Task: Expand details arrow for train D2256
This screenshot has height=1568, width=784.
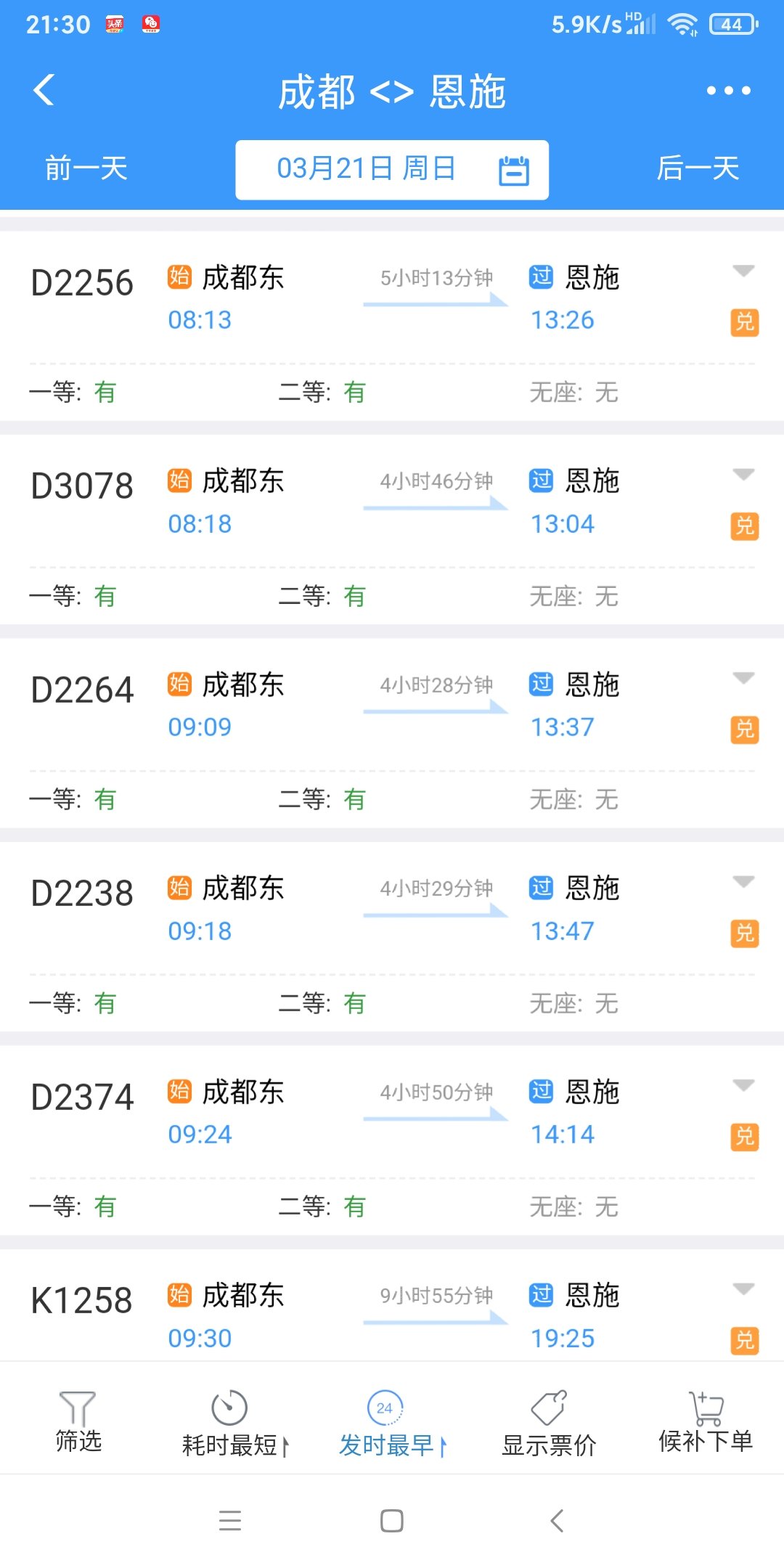Action: (x=743, y=271)
